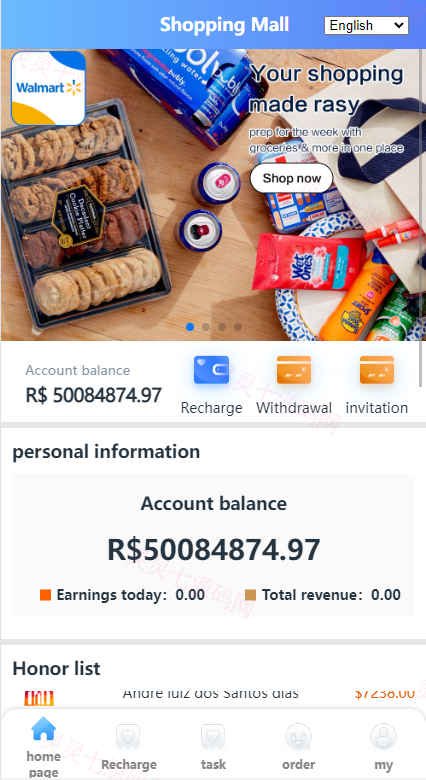Tap the Shop now banner button
Image resolution: width=426 pixels, height=780 pixels.
pyautogui.click(x=292, y=178)
